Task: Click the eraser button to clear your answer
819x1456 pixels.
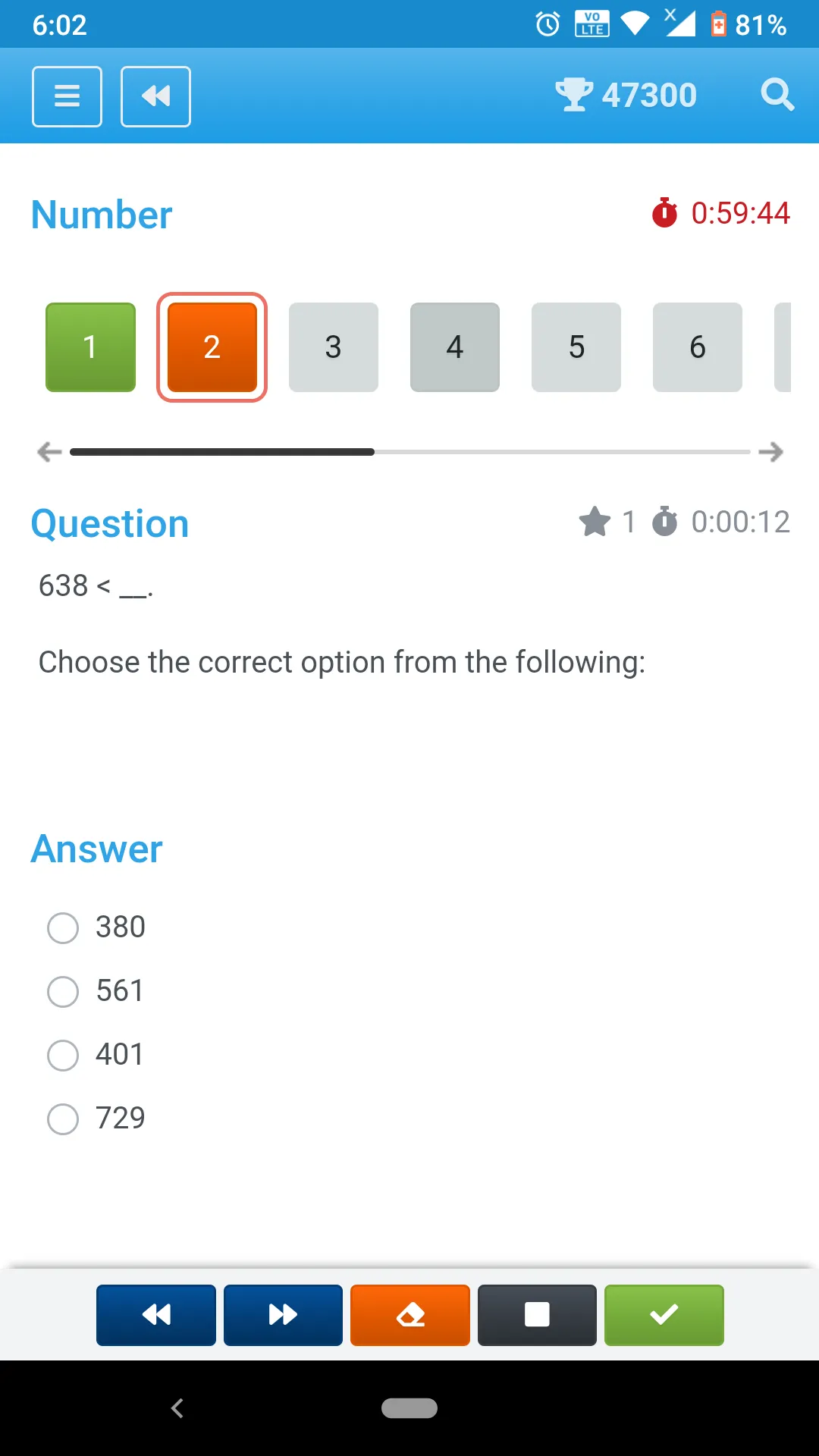Action: tap(409, 1316)
